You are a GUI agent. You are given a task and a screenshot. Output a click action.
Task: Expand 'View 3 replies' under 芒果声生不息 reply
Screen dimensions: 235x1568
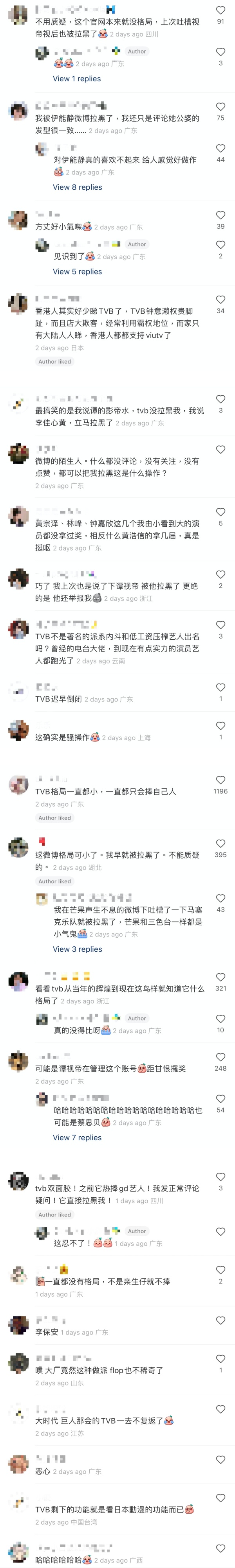78,949
